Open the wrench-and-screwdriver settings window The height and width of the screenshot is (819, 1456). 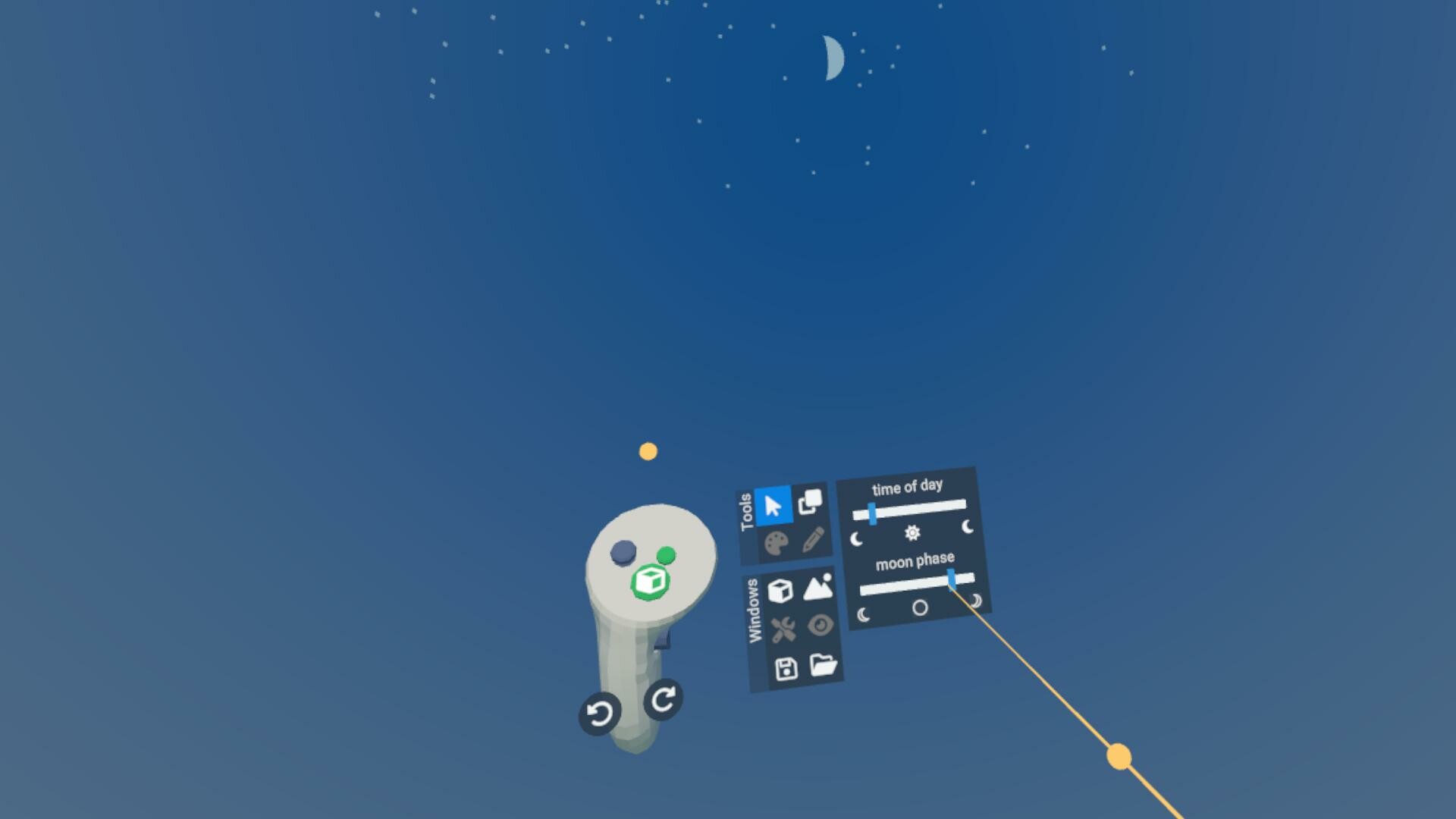pos(783,629)
